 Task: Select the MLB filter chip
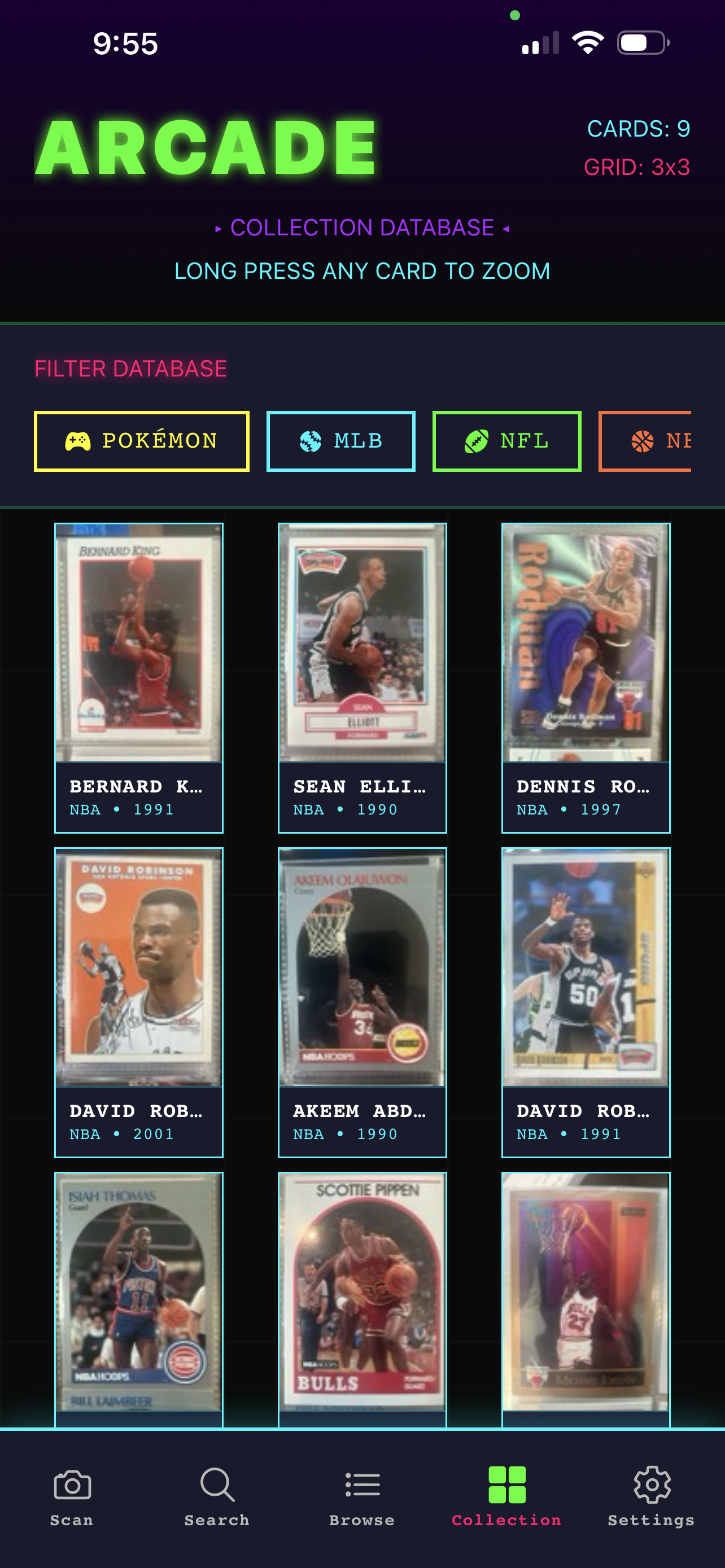pos(340,441)
